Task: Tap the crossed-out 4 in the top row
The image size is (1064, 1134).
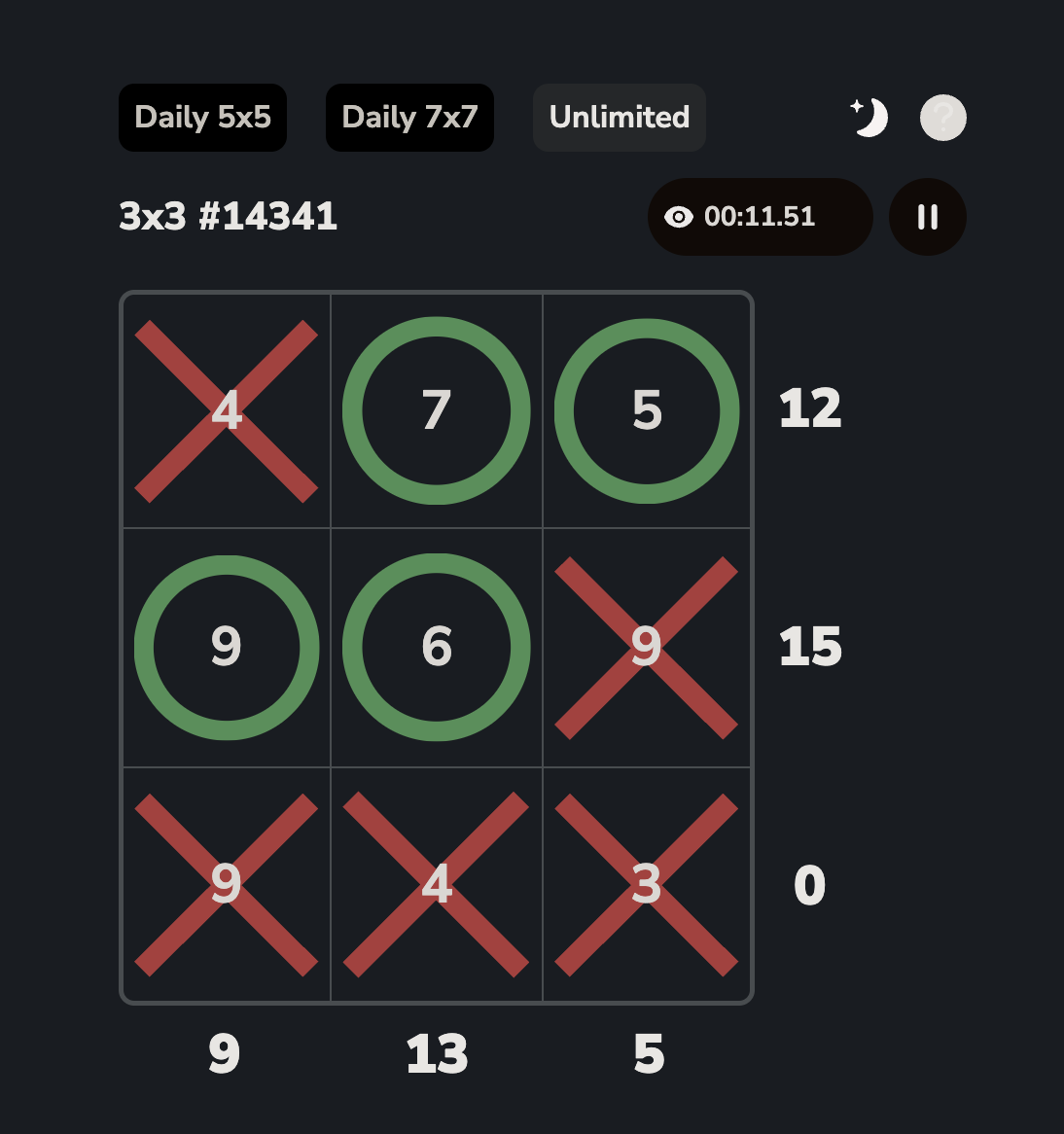Action: 227,410
